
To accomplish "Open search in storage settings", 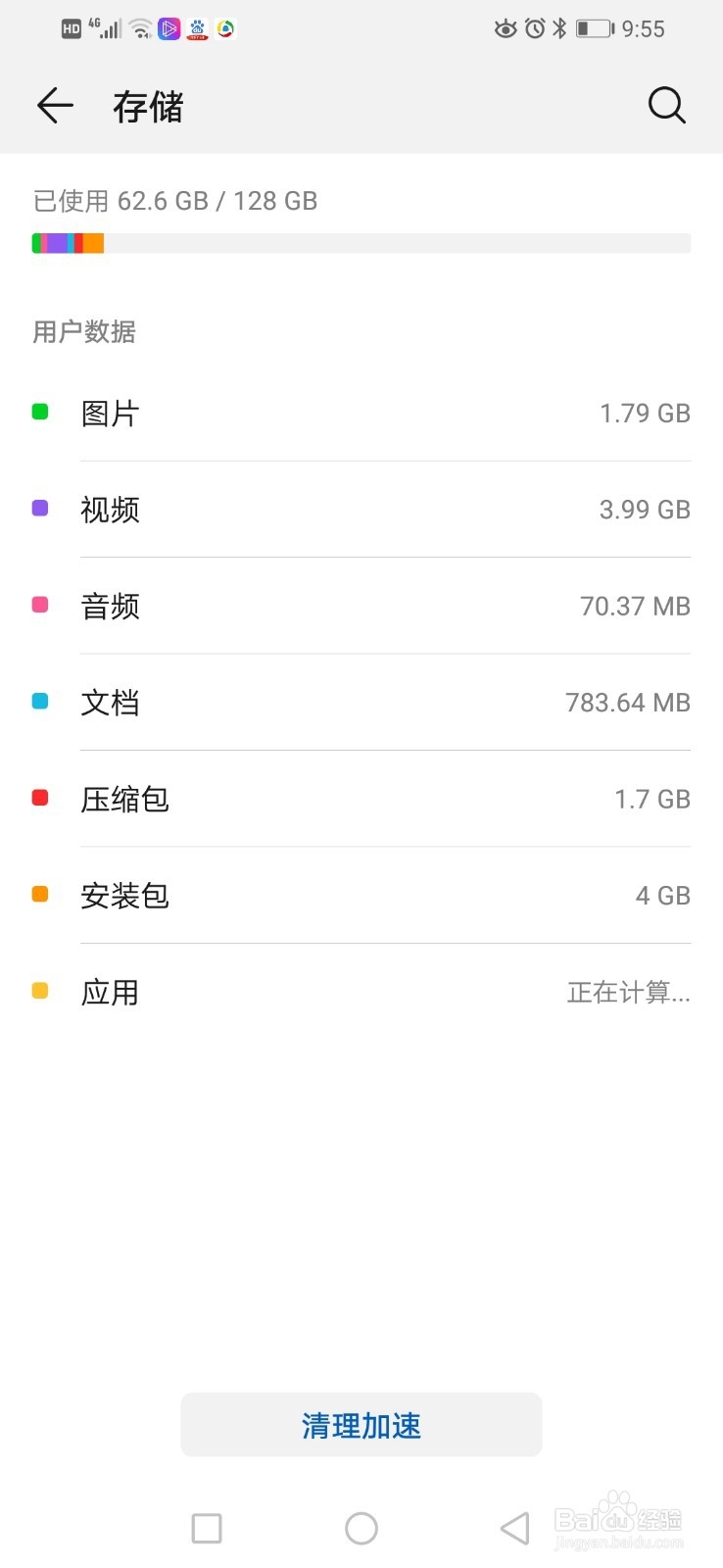I will click(x=666, y=105).
